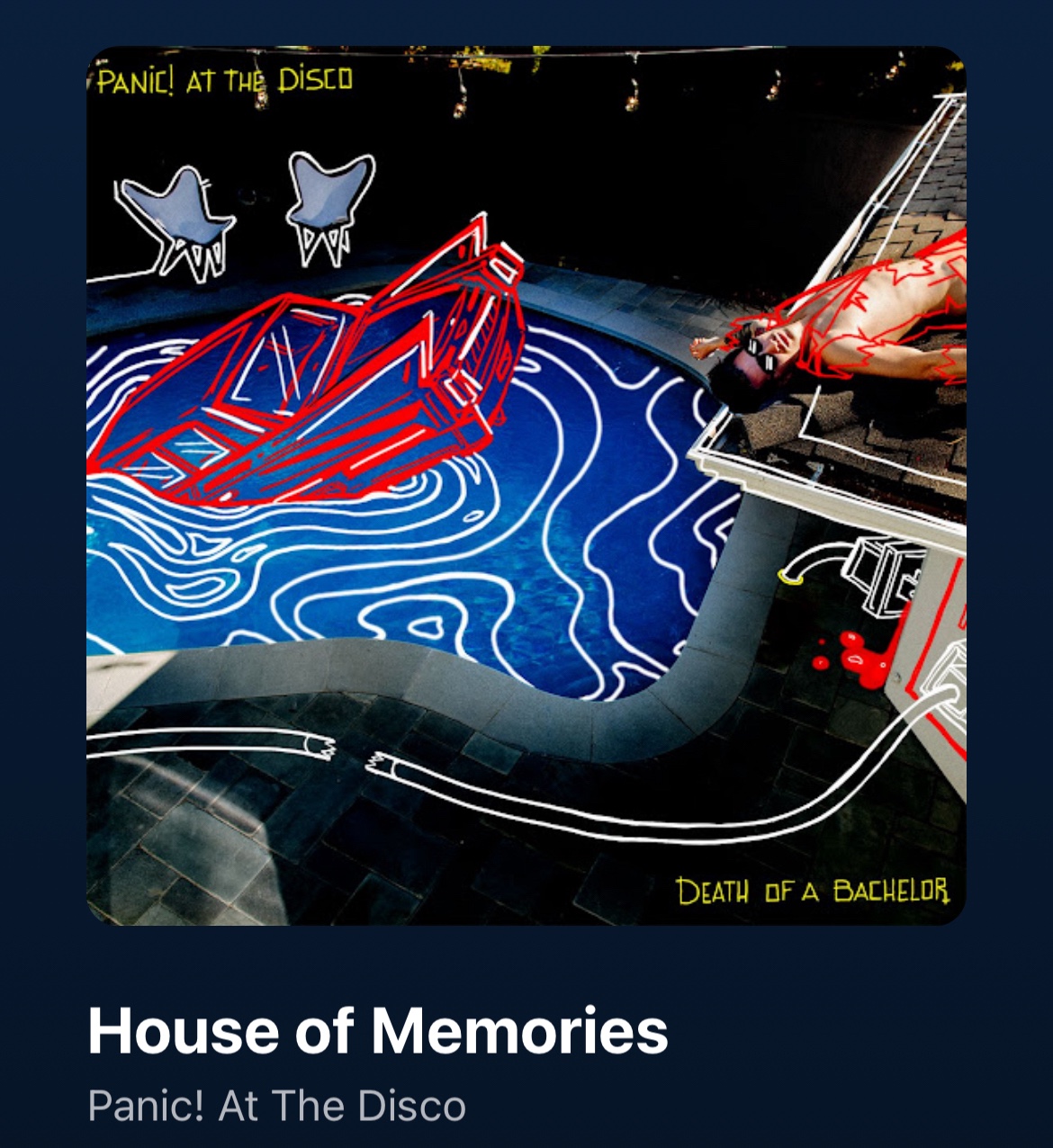Open the Panic! At The Disco artist link
The image size is (1053, 1148).
tap(276, 1106)
